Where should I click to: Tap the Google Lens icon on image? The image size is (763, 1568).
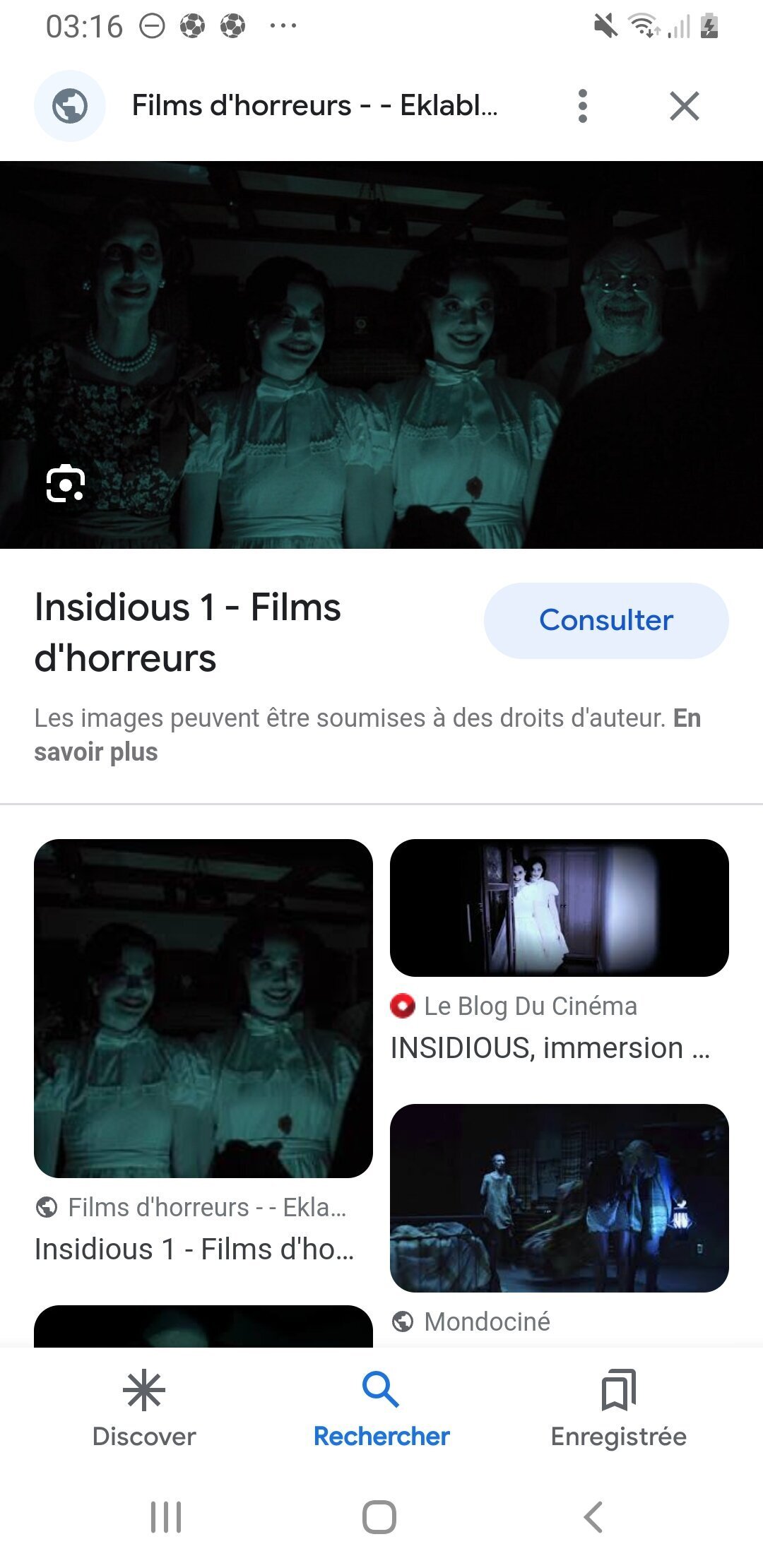66,484
